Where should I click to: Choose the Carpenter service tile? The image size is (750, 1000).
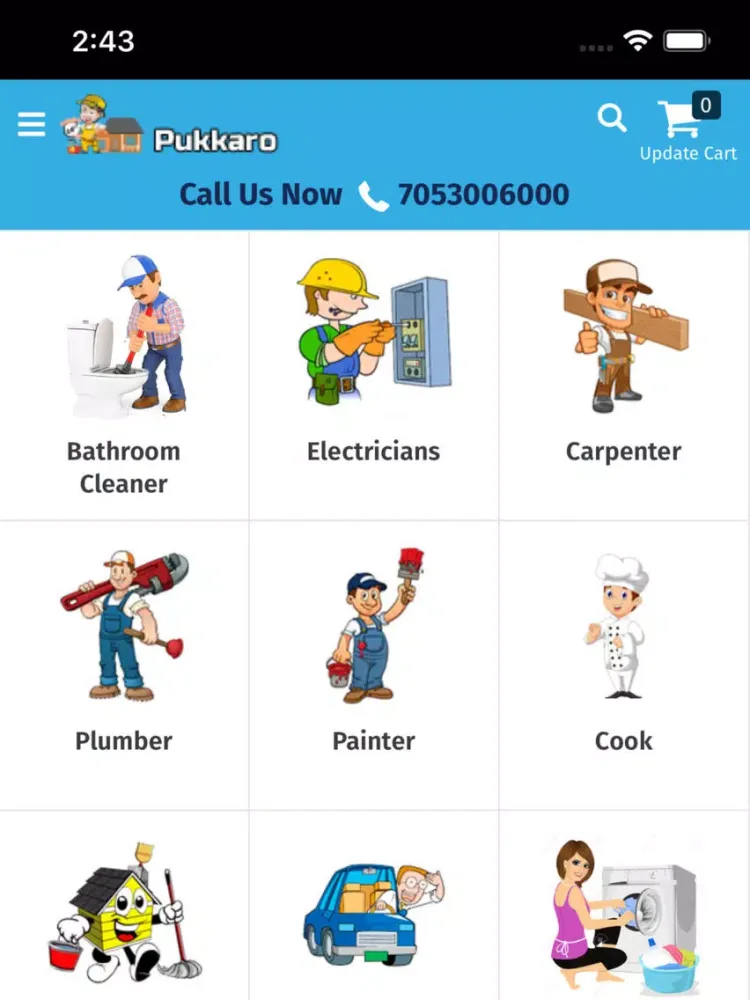coord(624,375)
